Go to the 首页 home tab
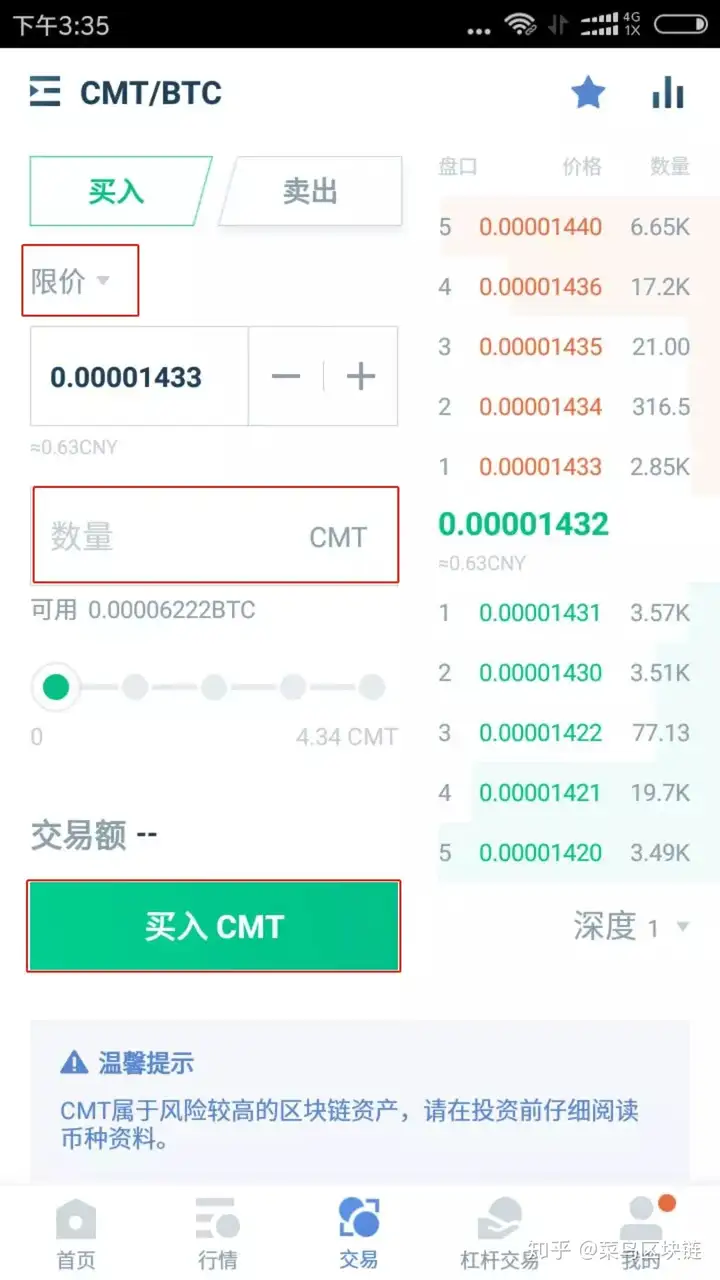The image size is (720, 1280). [x=75, y=1233]
